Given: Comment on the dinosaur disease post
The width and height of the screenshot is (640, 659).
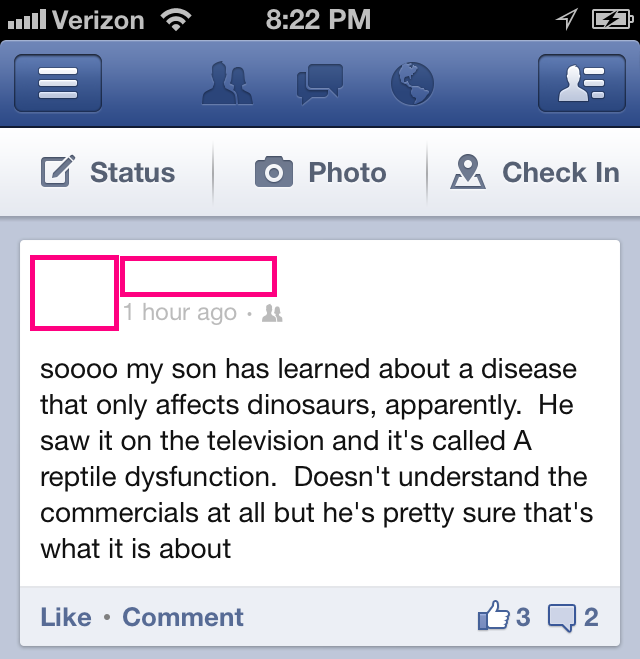Looking at the screenshot, I should (183, 617).
